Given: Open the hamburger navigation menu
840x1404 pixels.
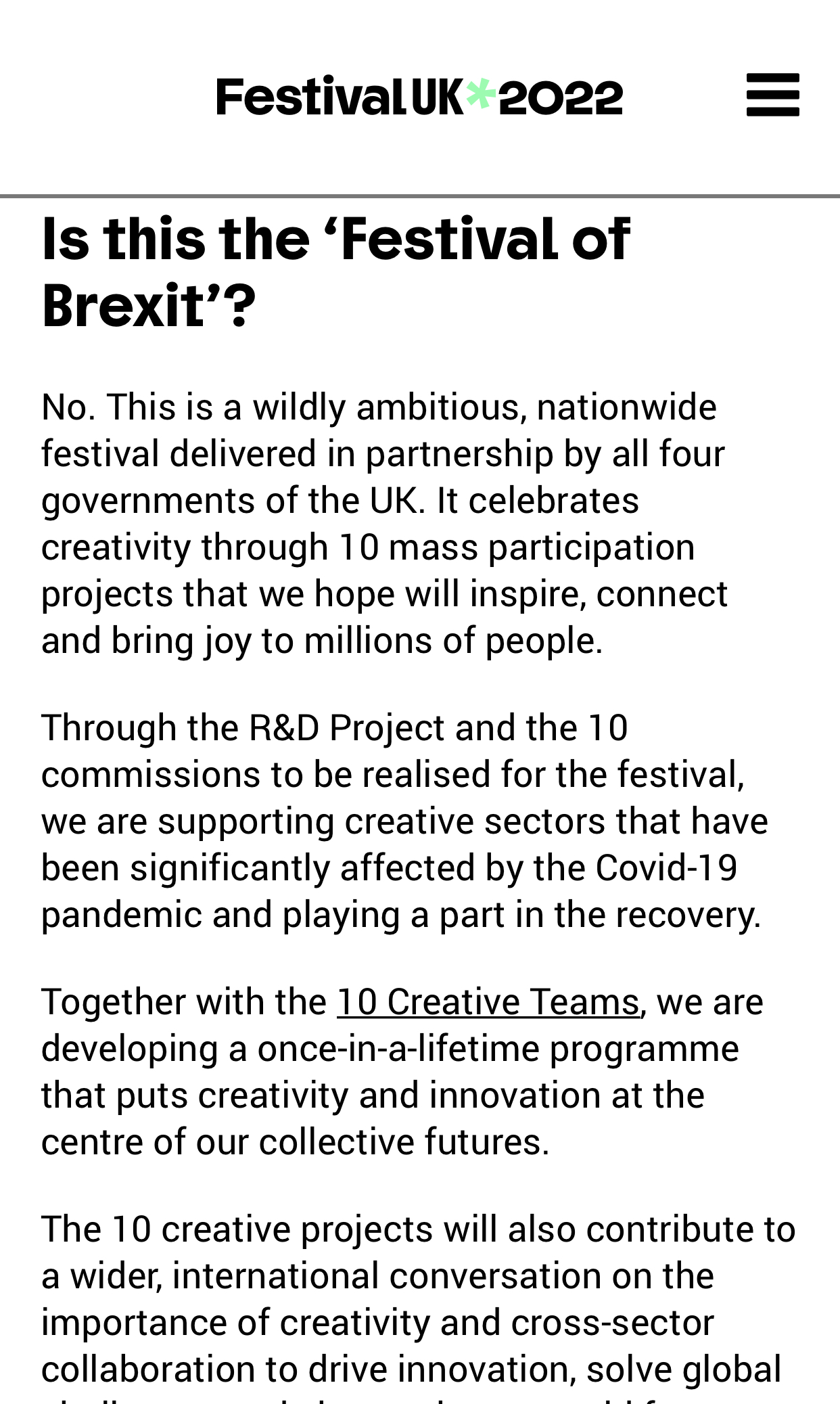Looking at the screenshot, I should 772,95.
